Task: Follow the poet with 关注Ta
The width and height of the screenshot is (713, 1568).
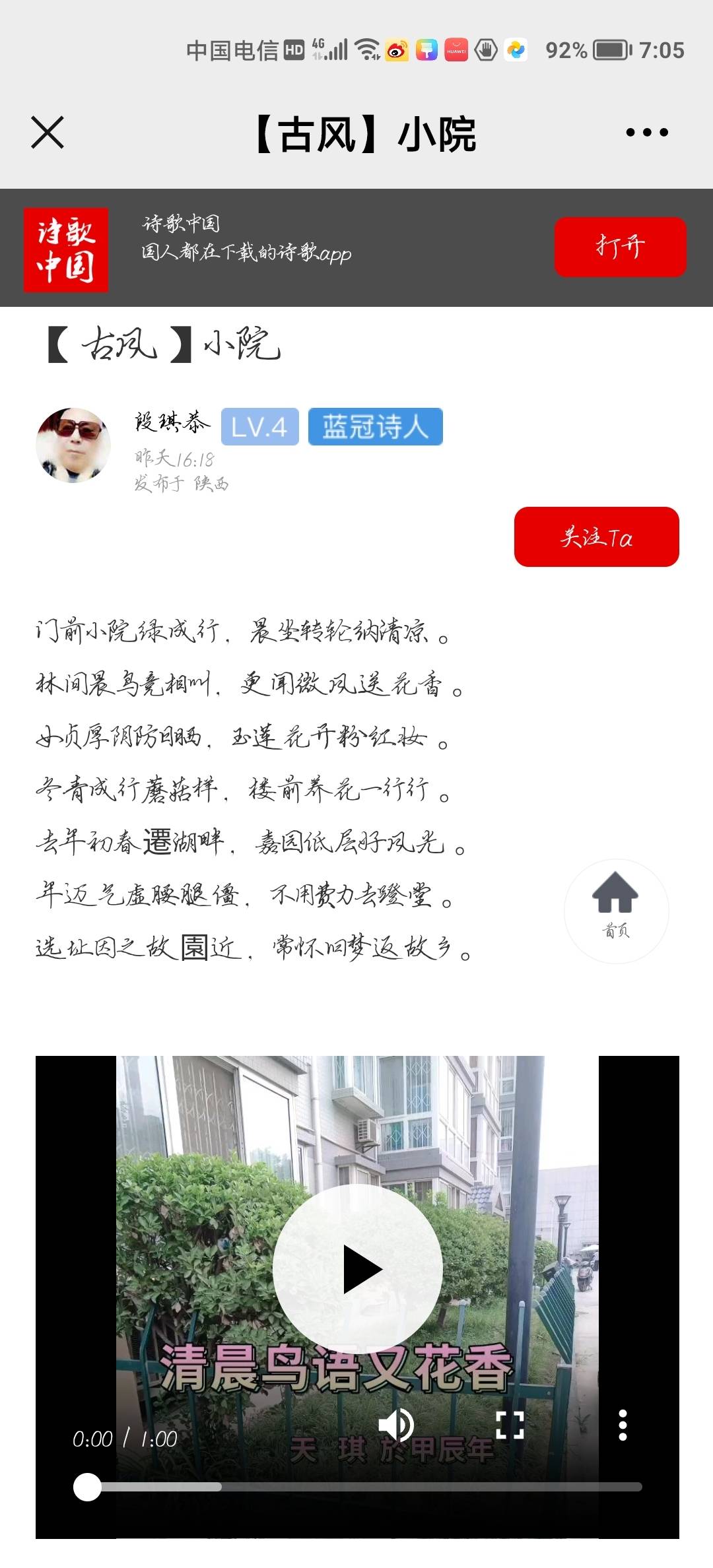Action: 596,537
